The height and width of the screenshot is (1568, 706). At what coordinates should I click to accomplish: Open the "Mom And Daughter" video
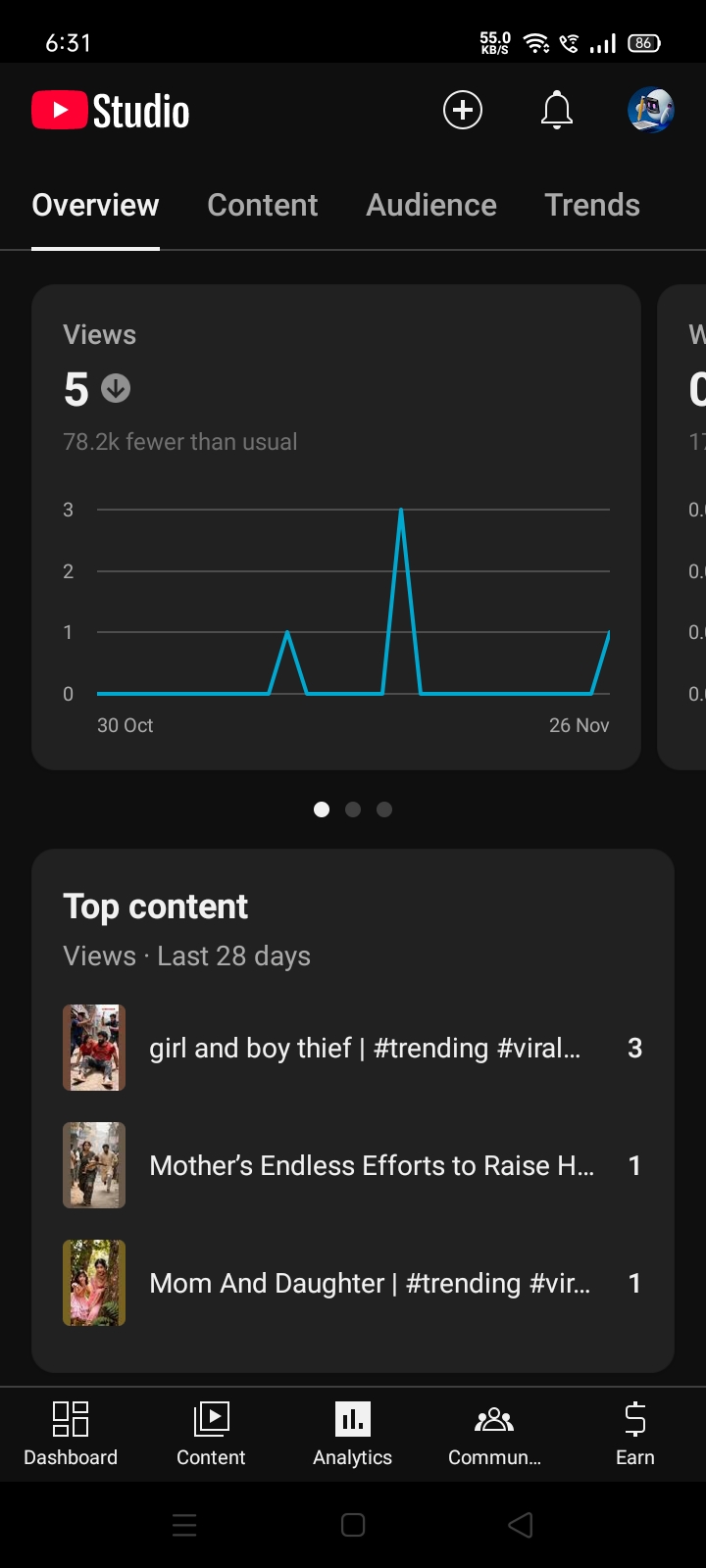pos(369,1283)
